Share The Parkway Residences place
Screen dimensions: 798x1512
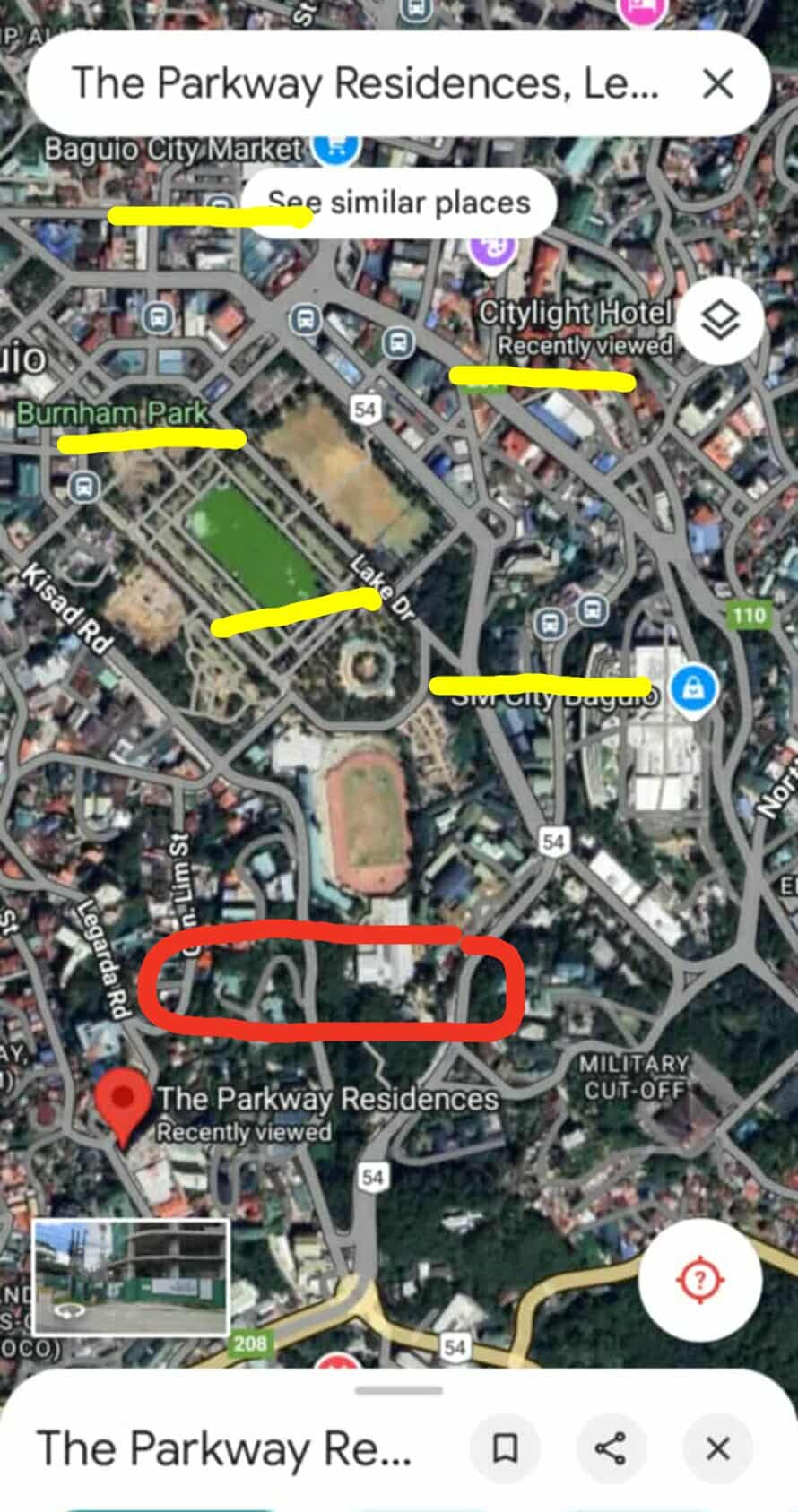pyautogui.click(x=611, y=1447)
